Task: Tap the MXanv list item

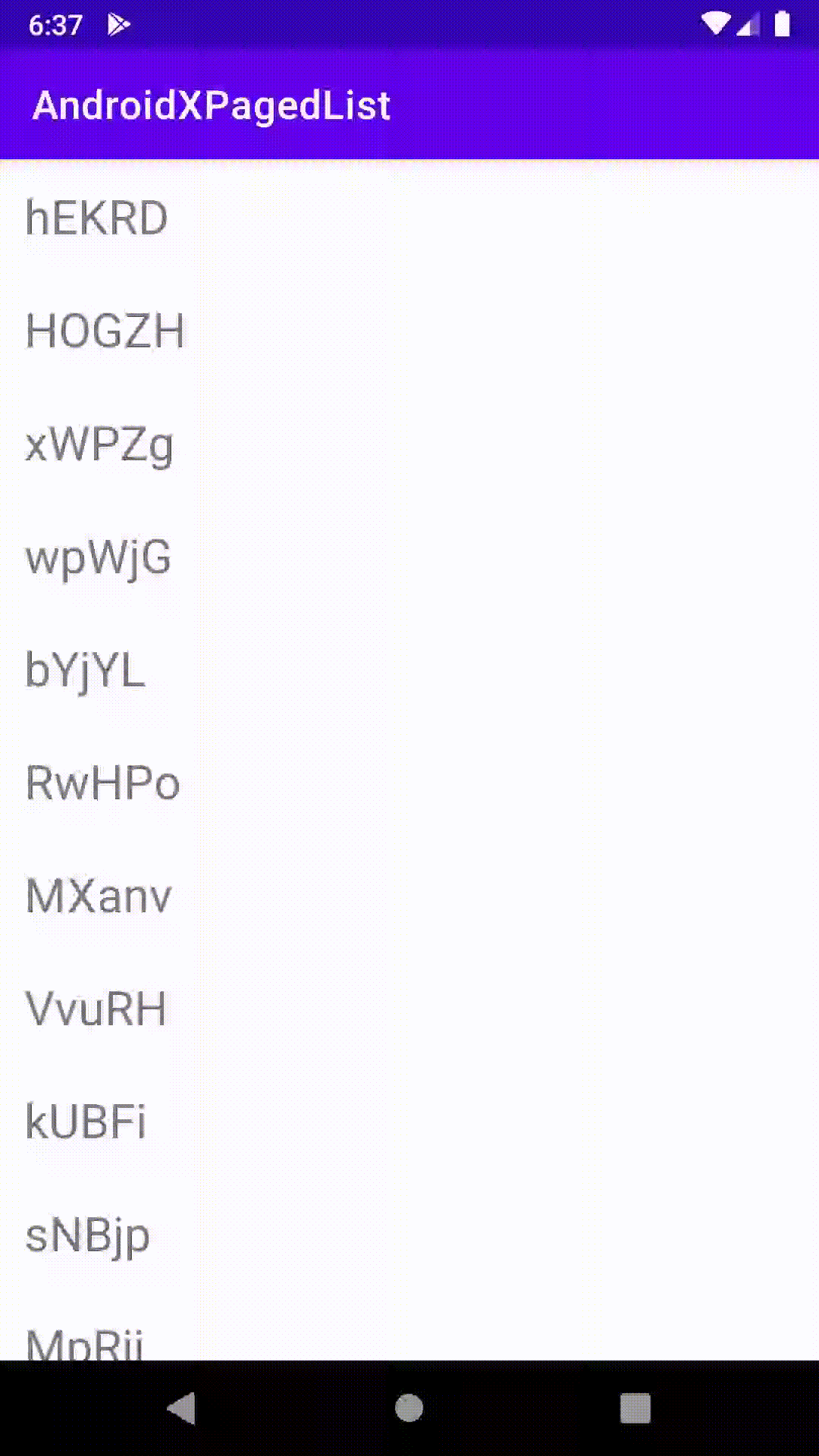Action: [99, 896]
